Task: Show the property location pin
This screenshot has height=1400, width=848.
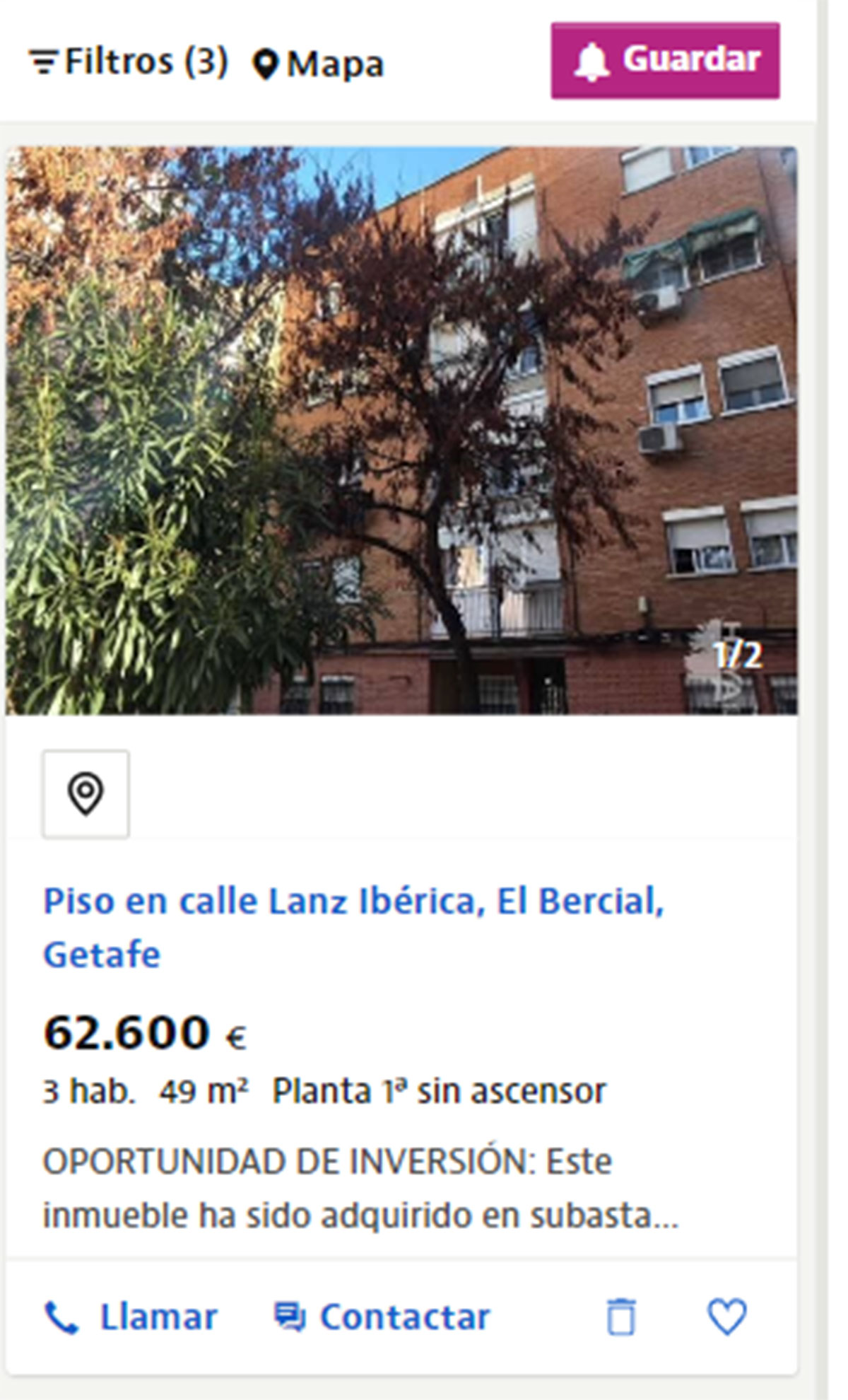Action: click(86, 794)
